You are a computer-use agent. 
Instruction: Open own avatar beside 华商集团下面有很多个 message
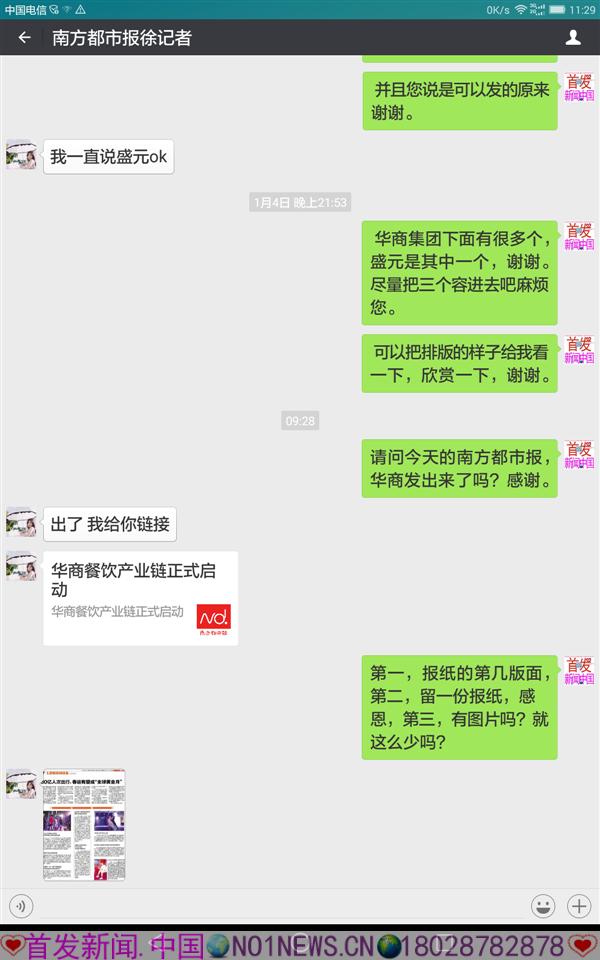point(579,237)
